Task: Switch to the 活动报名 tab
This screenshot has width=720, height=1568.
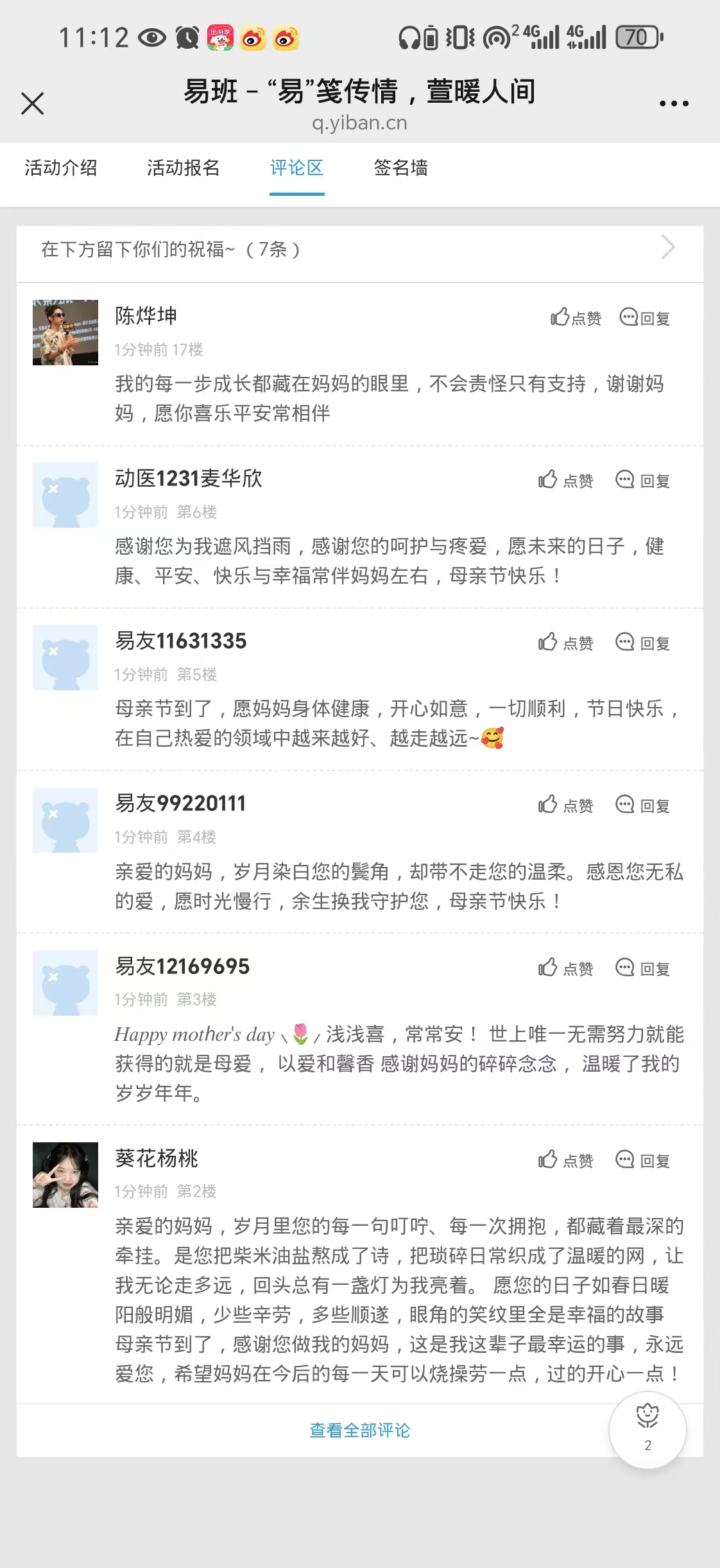Action: [x=183, y=168]
